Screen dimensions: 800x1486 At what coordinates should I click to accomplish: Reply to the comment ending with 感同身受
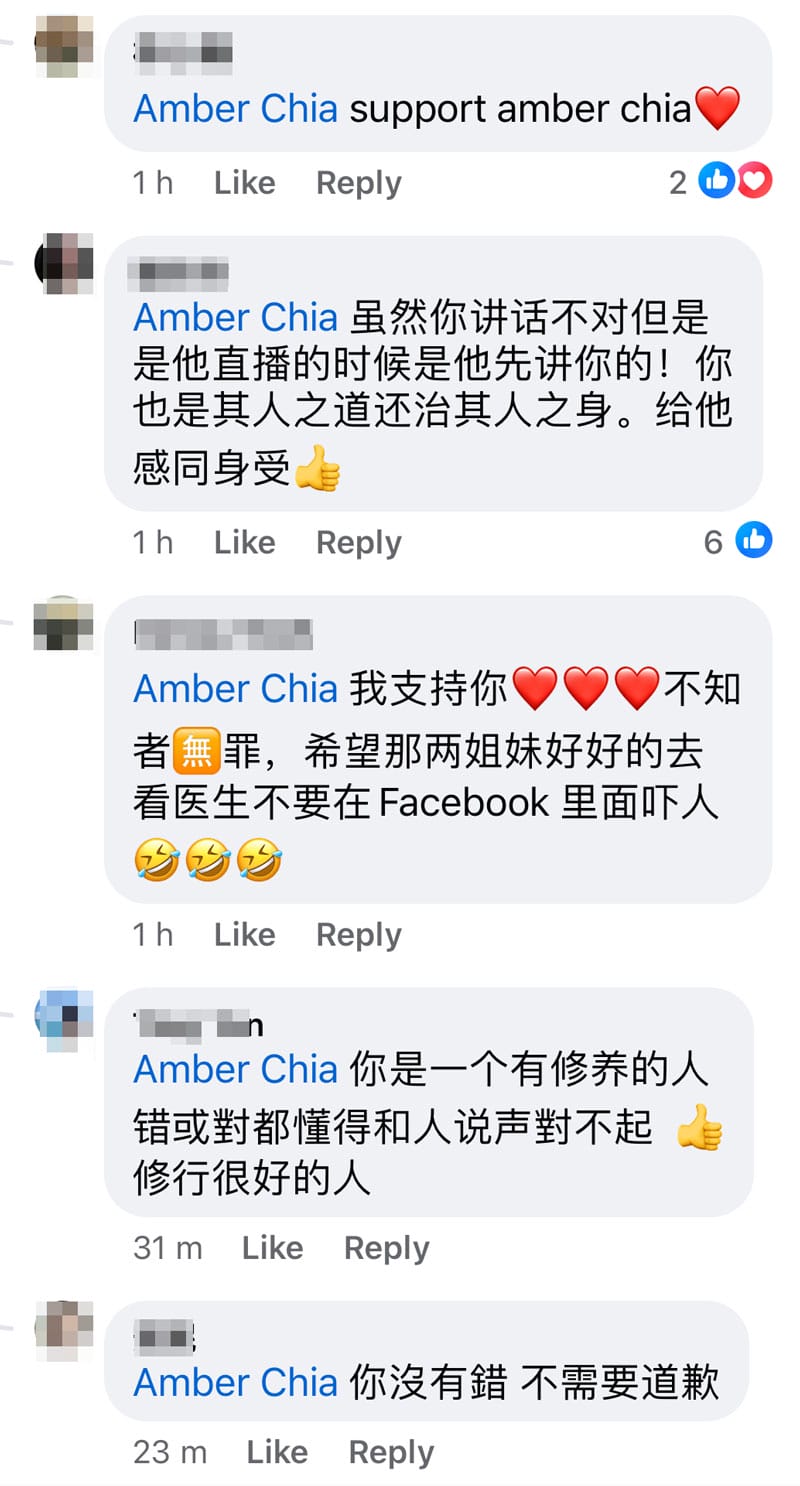pyautogui.click(x=358, y=542)
